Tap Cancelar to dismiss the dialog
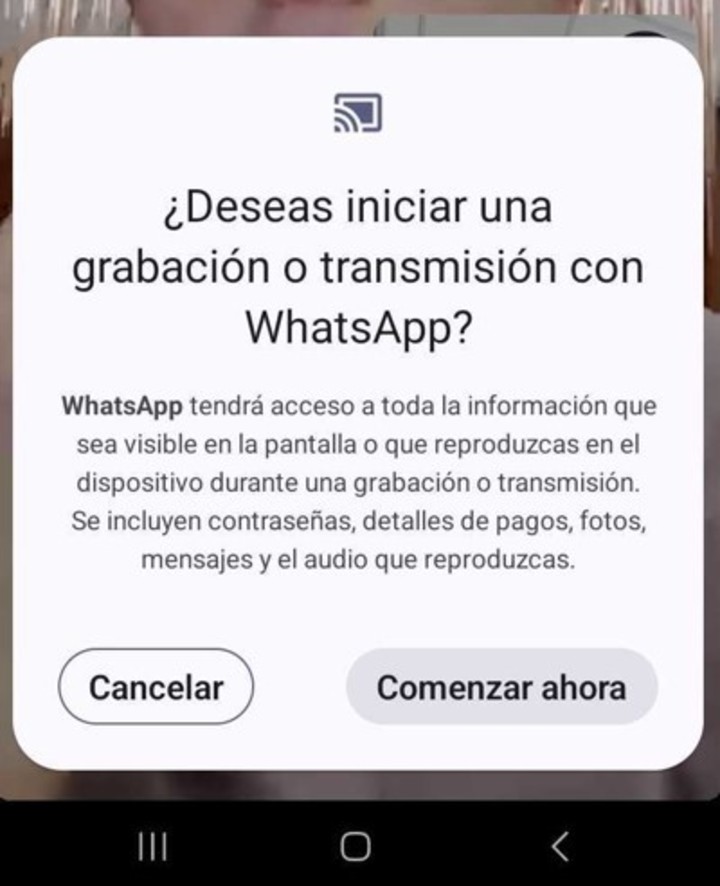Image resolution: width=720 pixels, height=886 pixels. pyautogui.click(x=156, y=687)
